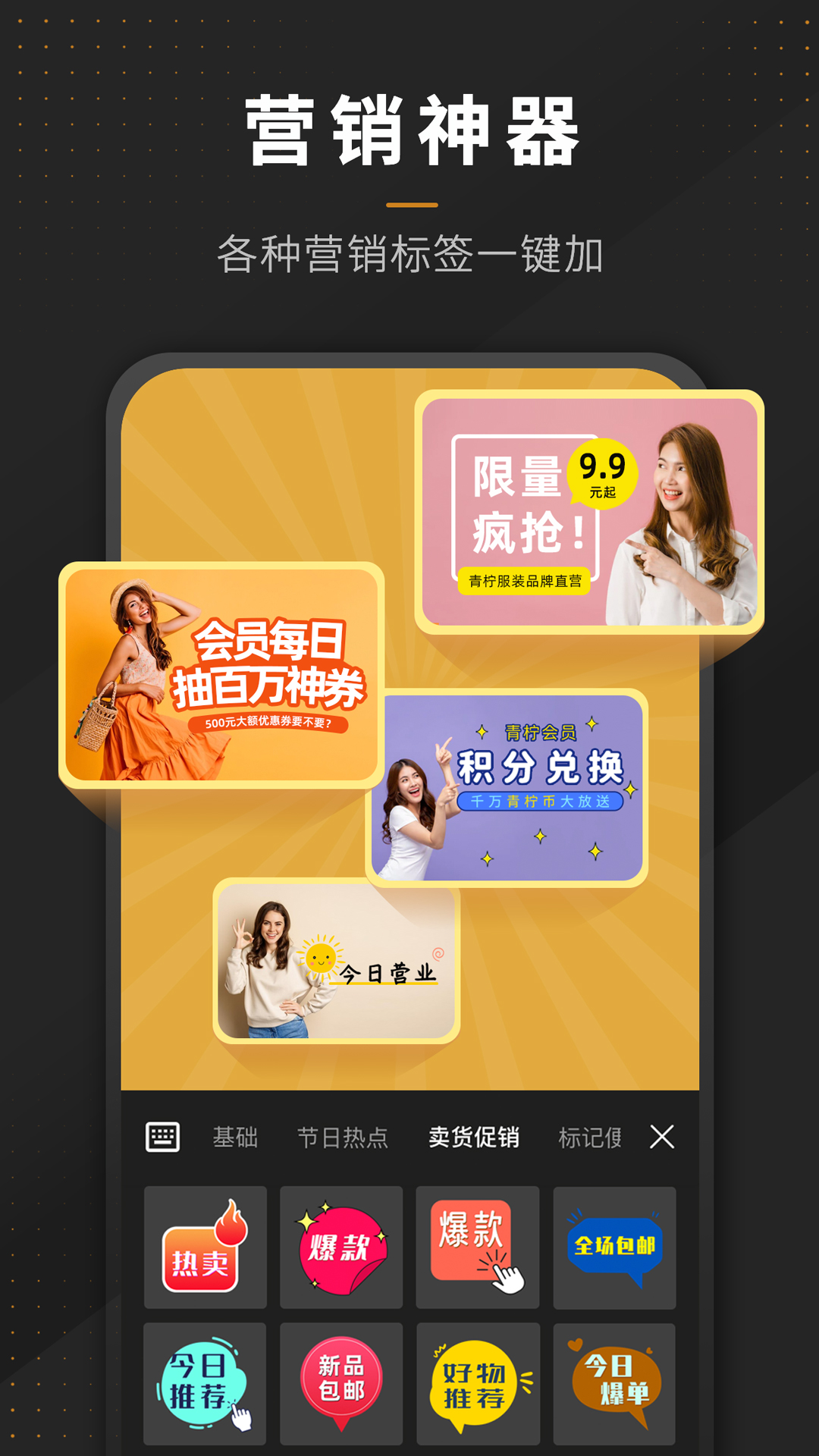The image size is (819, 1456).
Task: Open the 节日热点 tab
Action: click(343, 1137)
